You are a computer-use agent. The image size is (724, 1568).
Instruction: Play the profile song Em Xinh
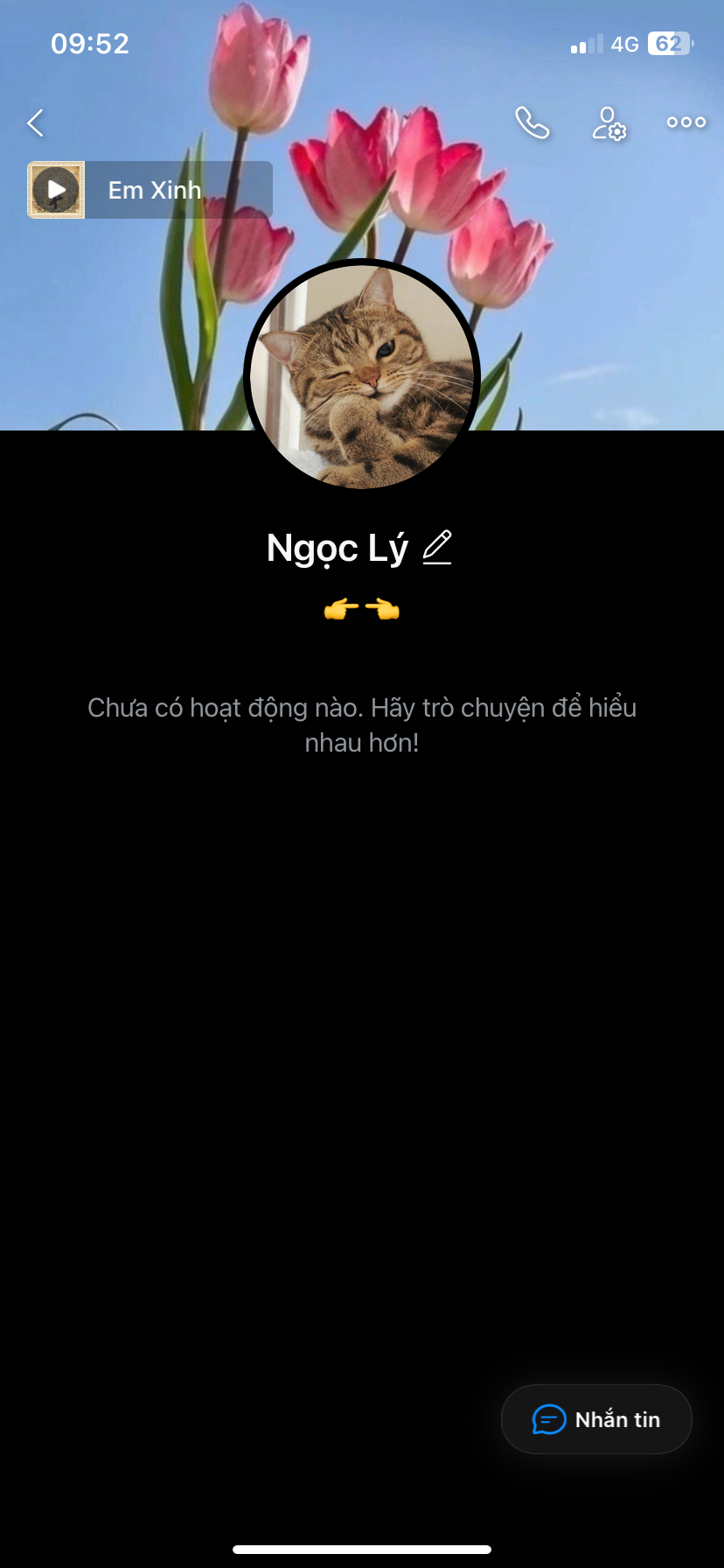click(x=57, y=190)
